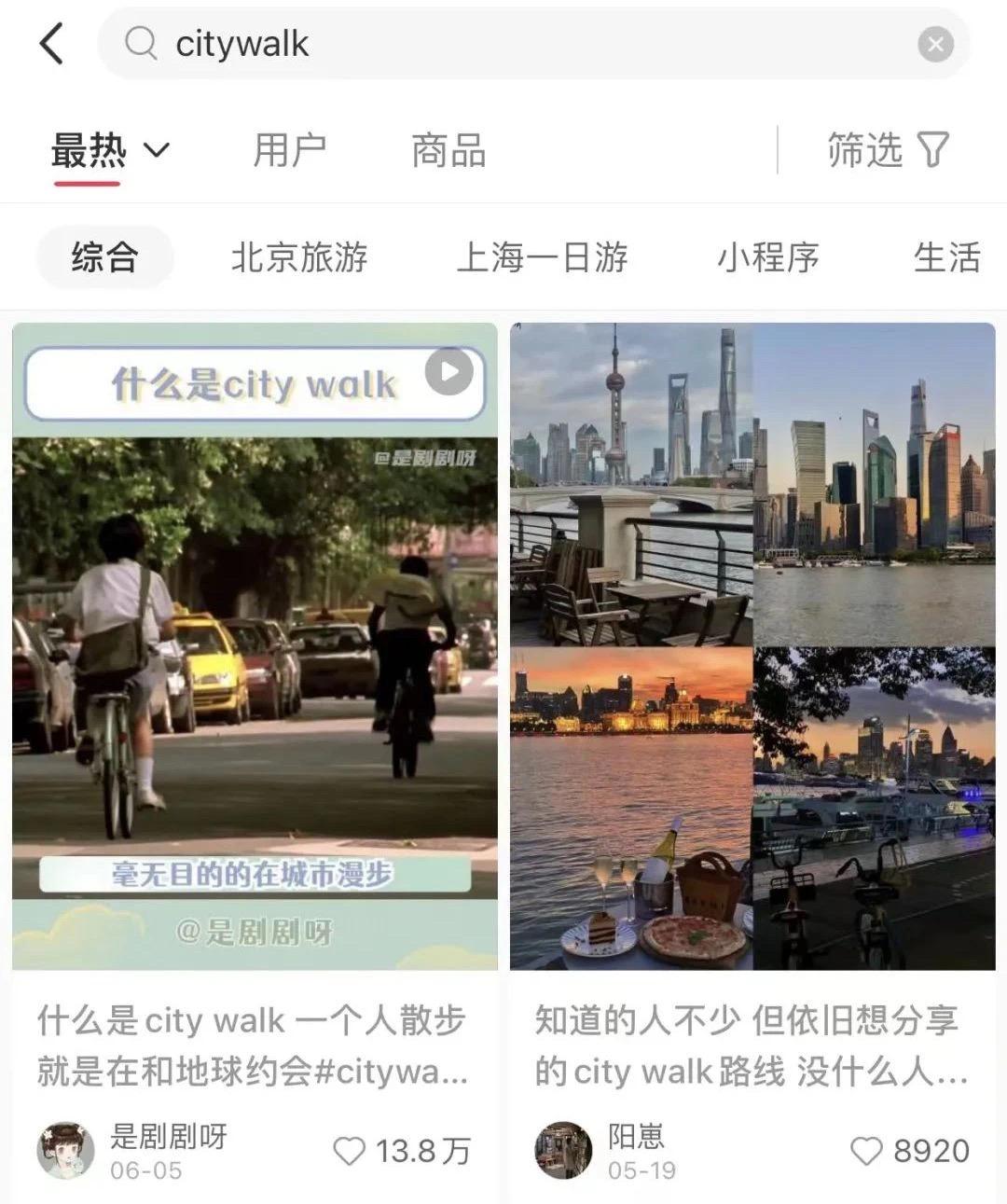The height and width of the screenshot is (1204, 1007).
Task: Open the 最热 sort dropdown
Action: point(110,150)
